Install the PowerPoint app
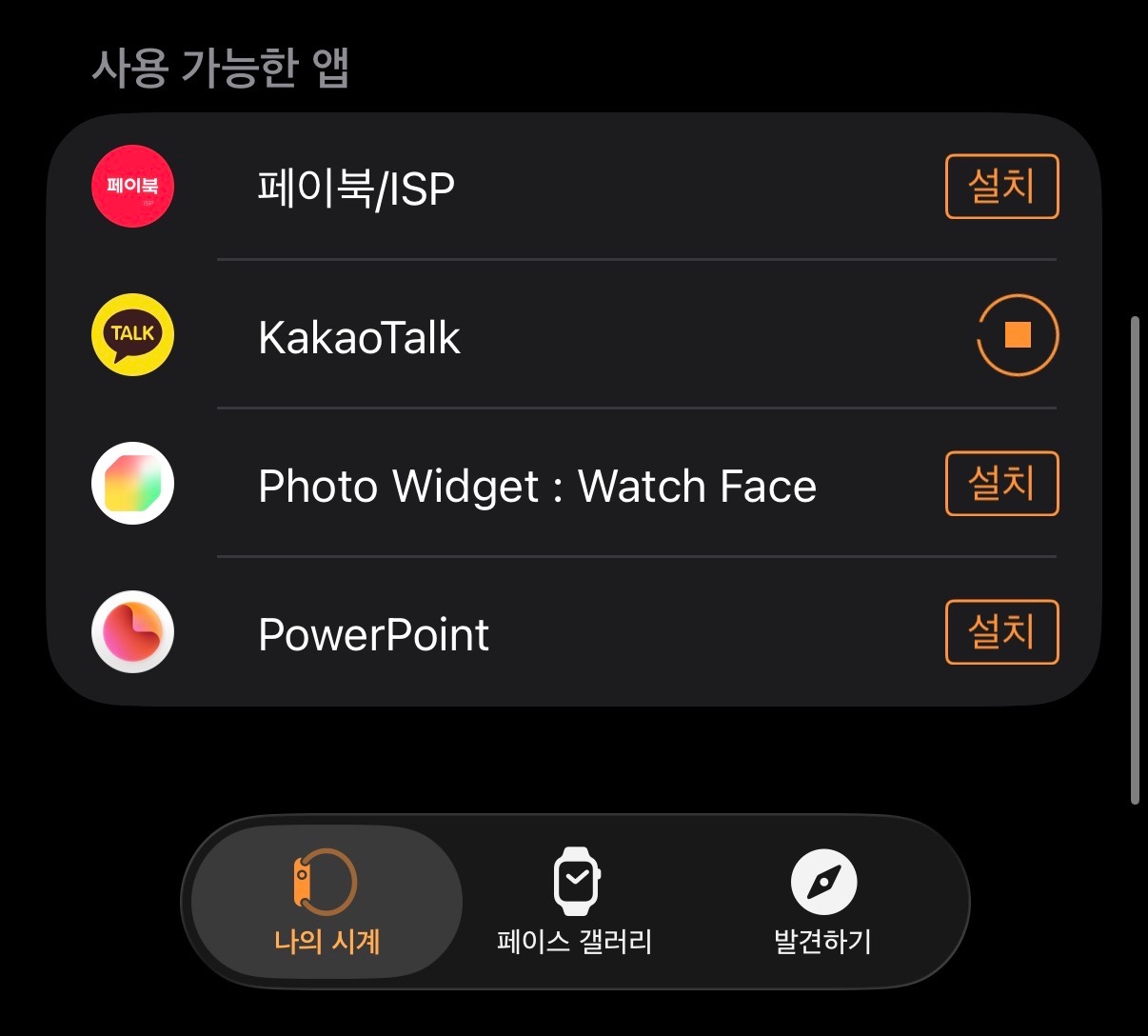Image resolution: width=1148 pixels, height=1036 pixels. [1001, 632]
